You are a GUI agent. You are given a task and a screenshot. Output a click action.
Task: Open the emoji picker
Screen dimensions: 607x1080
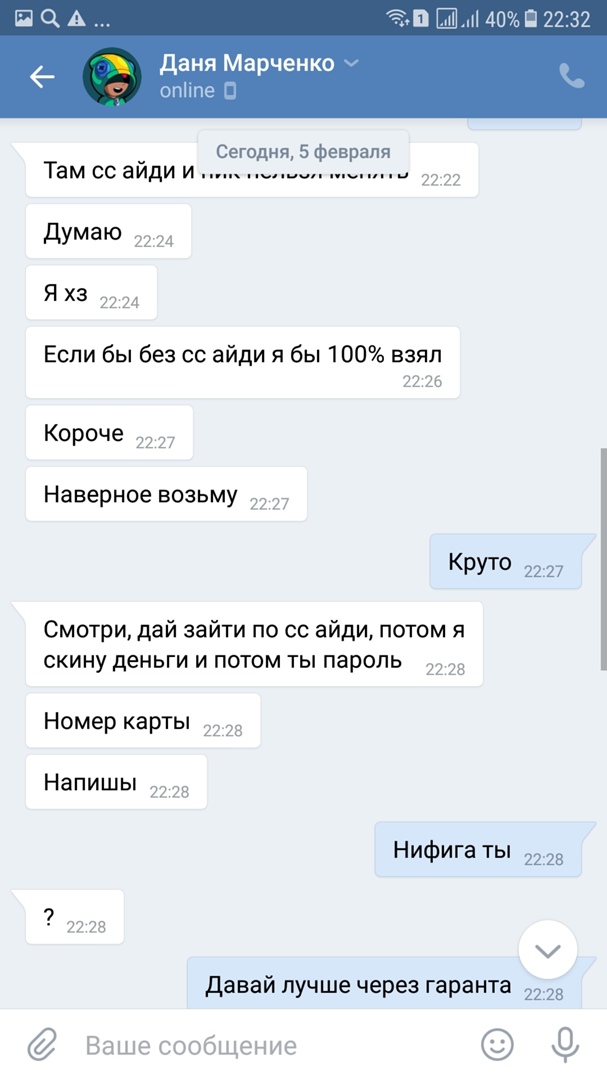pyautogui.click(x=497, y=1045)
